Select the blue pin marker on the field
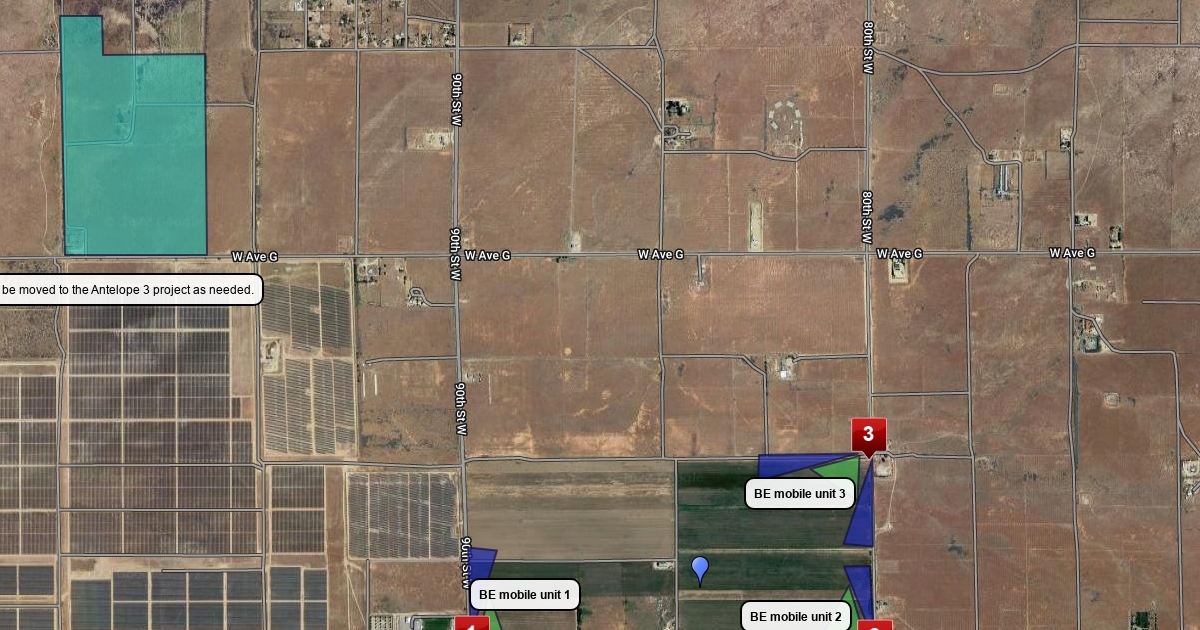Viewport: 1200px width, 630px height. (x=700, y=569)
